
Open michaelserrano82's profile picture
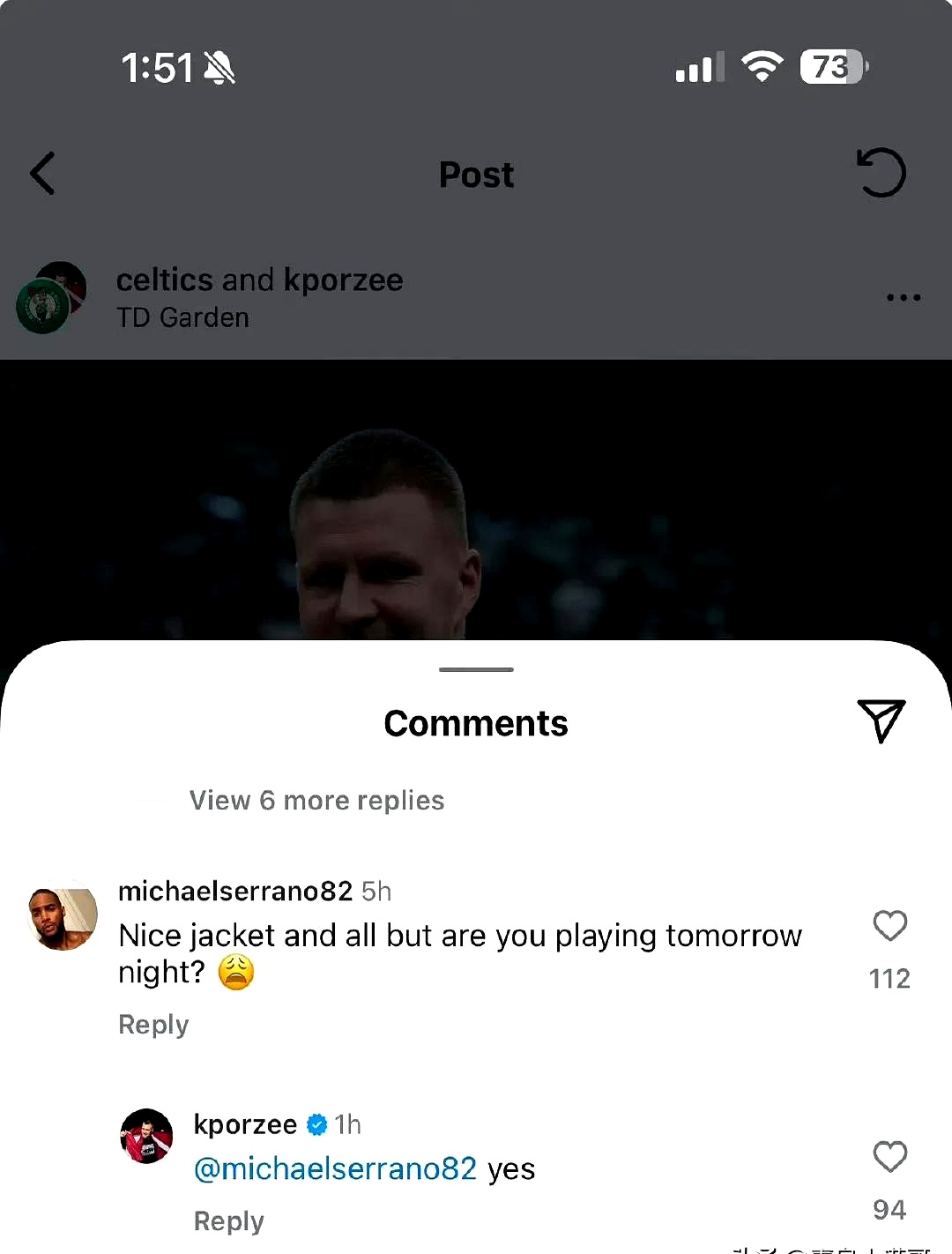pyautogui.click(x=63, y=919)
